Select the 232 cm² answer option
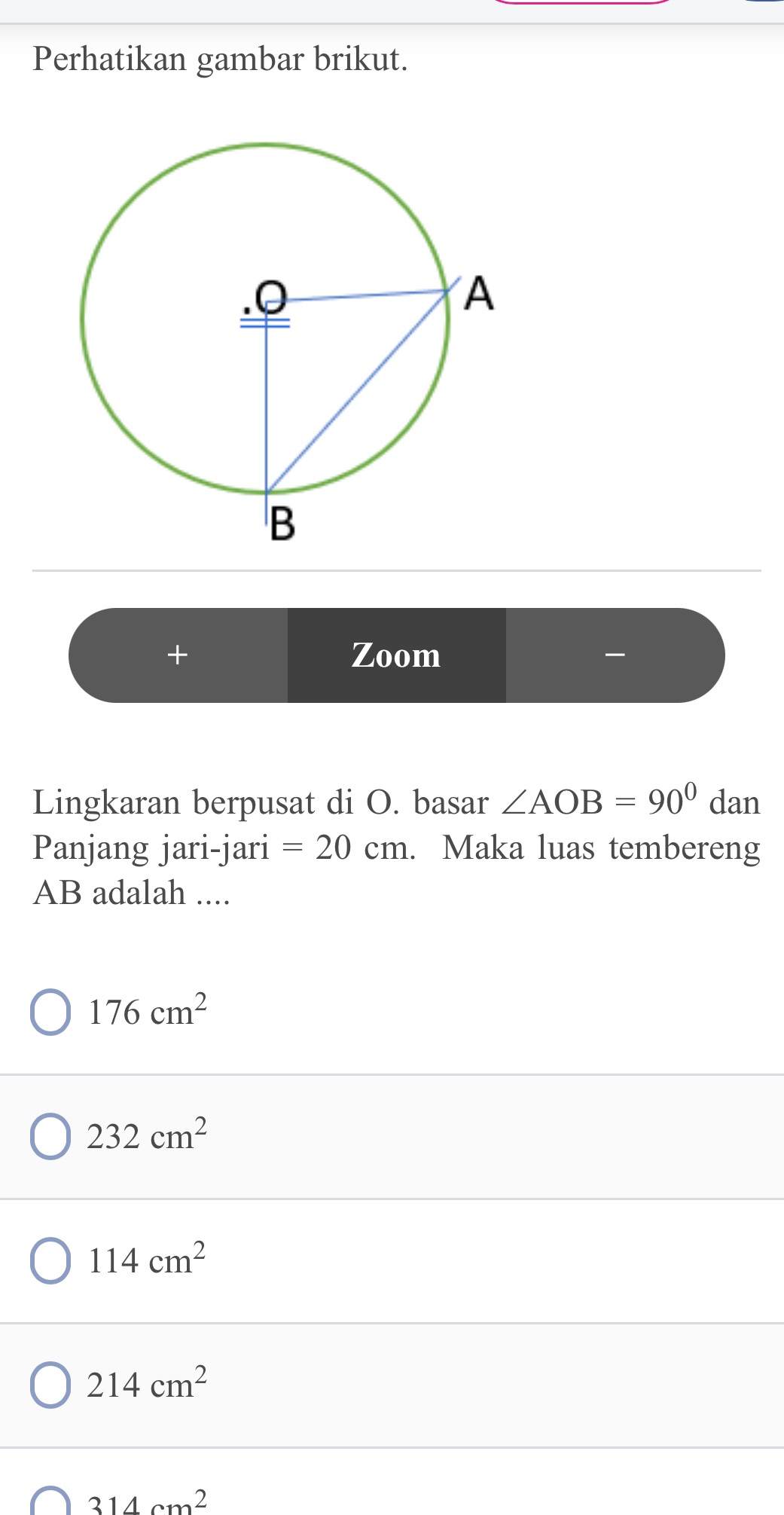The image size is (784, 1515). pos(50,1136)
